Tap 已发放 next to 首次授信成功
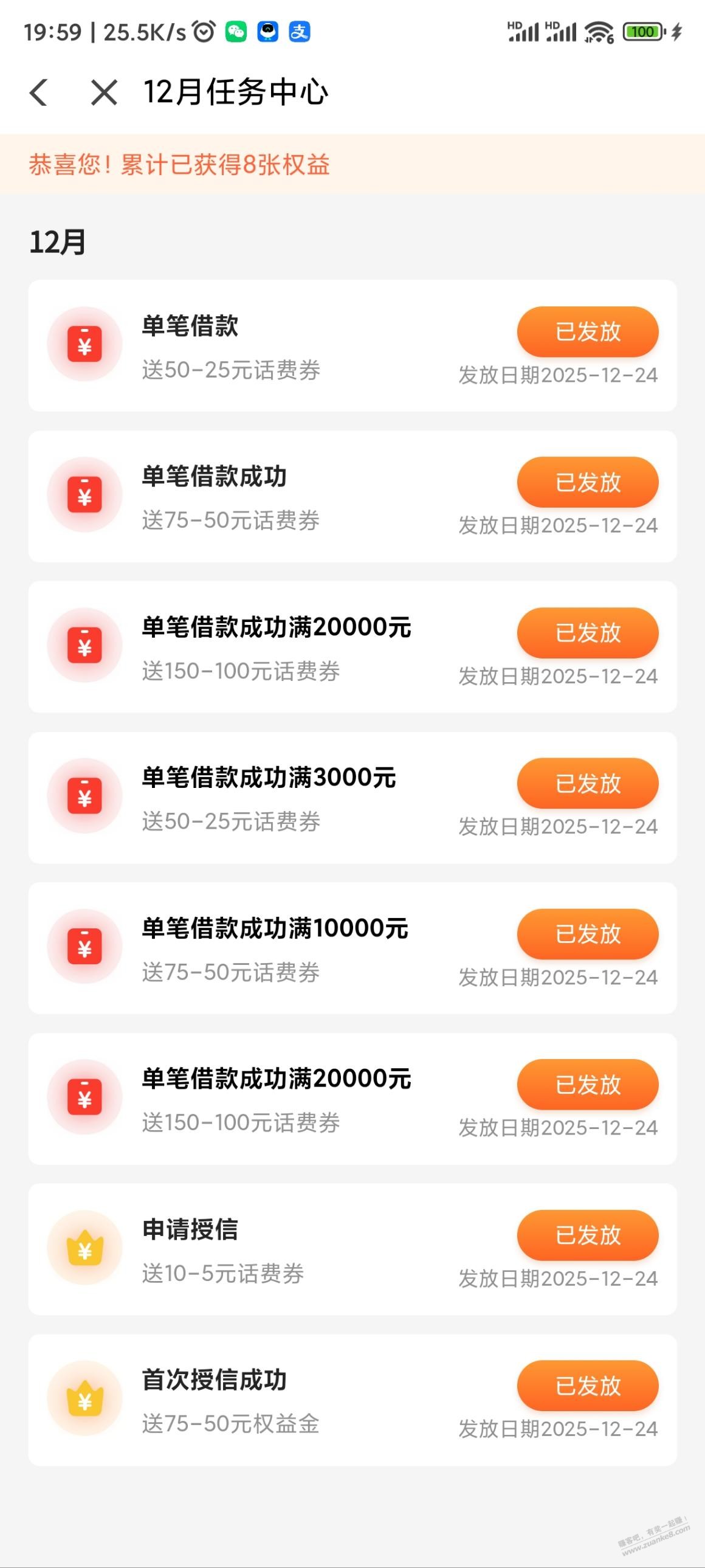 coord(588,1386)
